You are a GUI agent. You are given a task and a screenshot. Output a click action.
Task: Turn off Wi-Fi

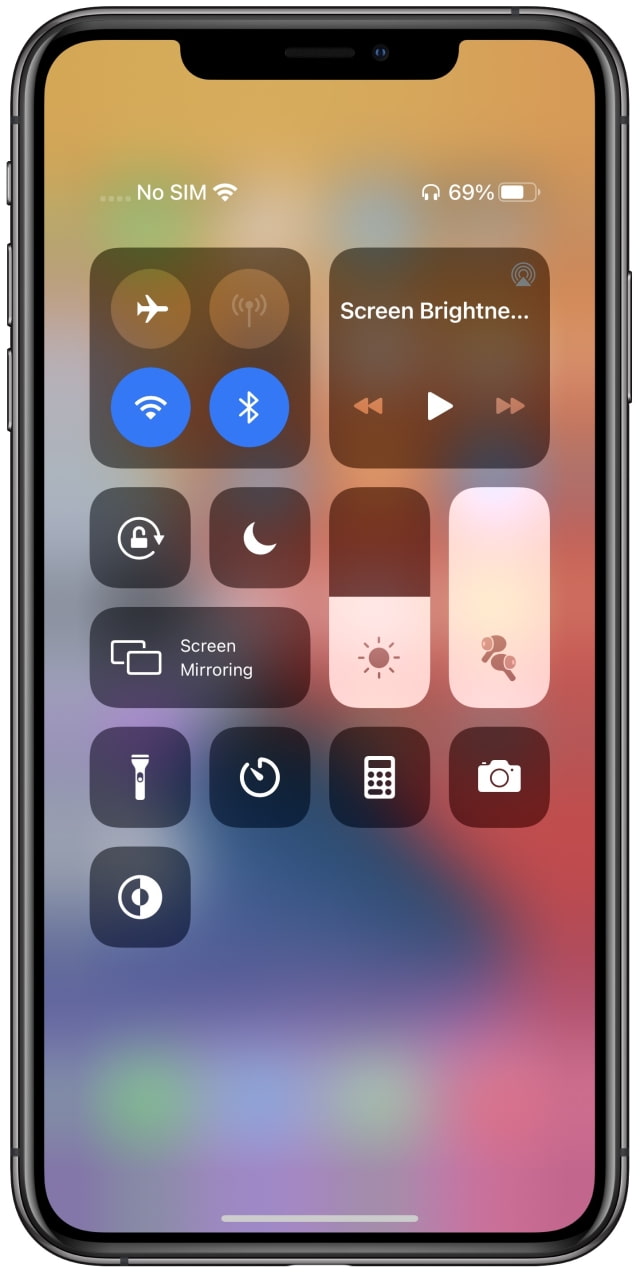pyautogui.click(x=151, y=407)
